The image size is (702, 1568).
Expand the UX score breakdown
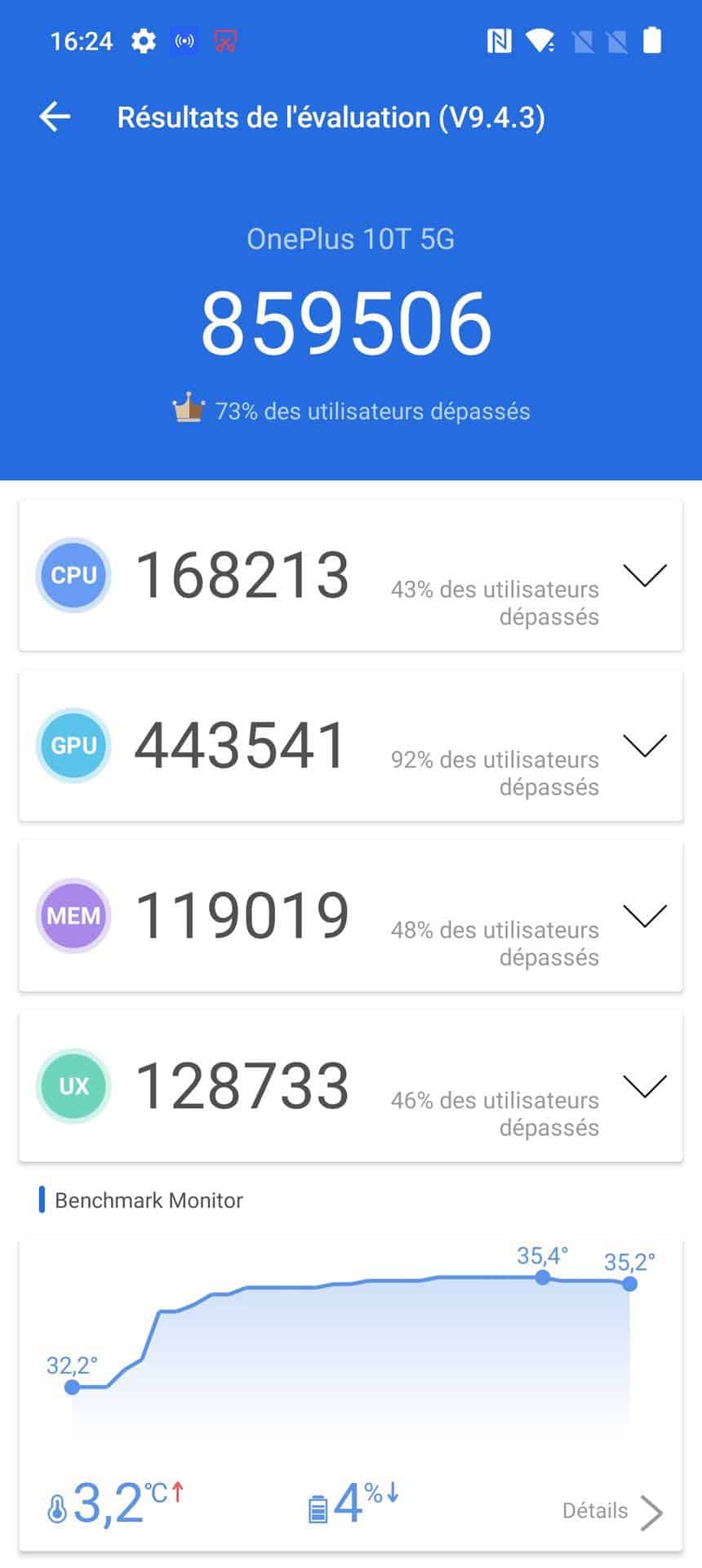click(x=645, y=1086)
